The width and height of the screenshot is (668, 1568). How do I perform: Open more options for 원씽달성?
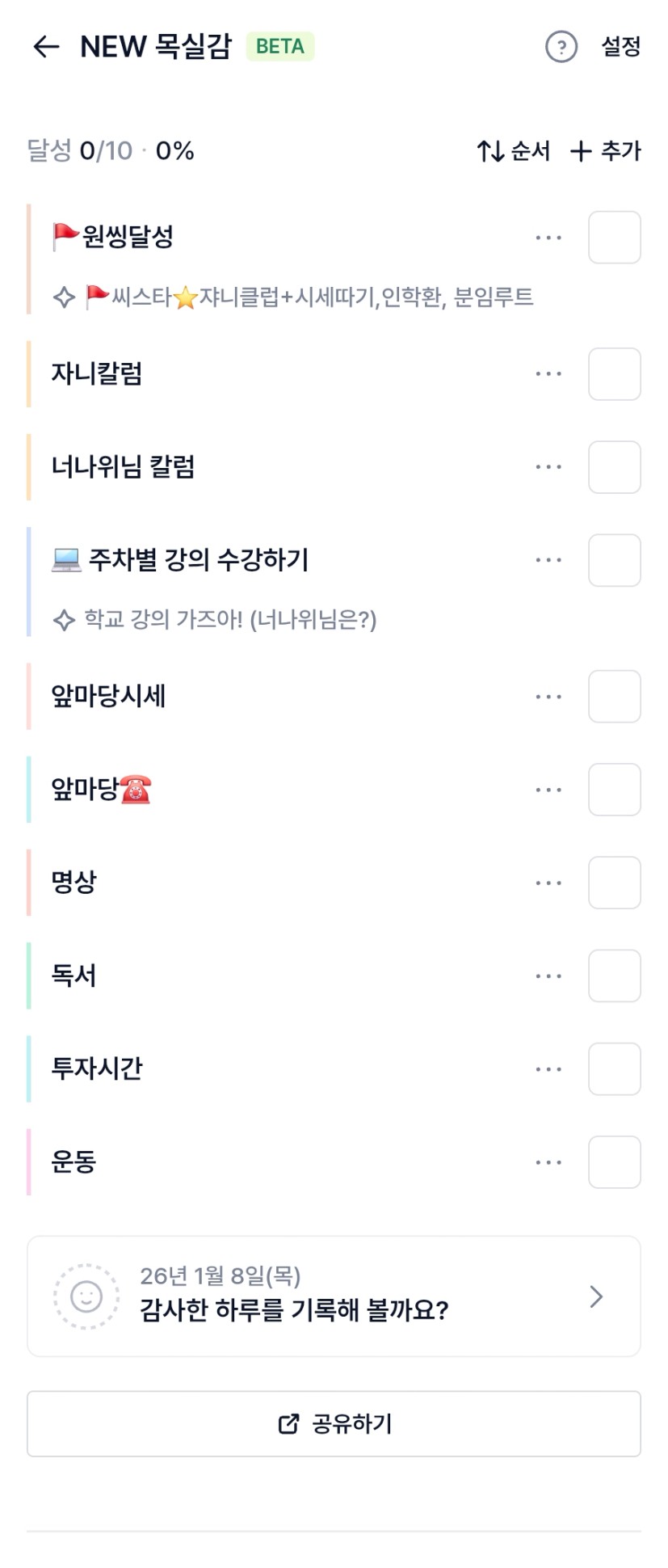548,238
